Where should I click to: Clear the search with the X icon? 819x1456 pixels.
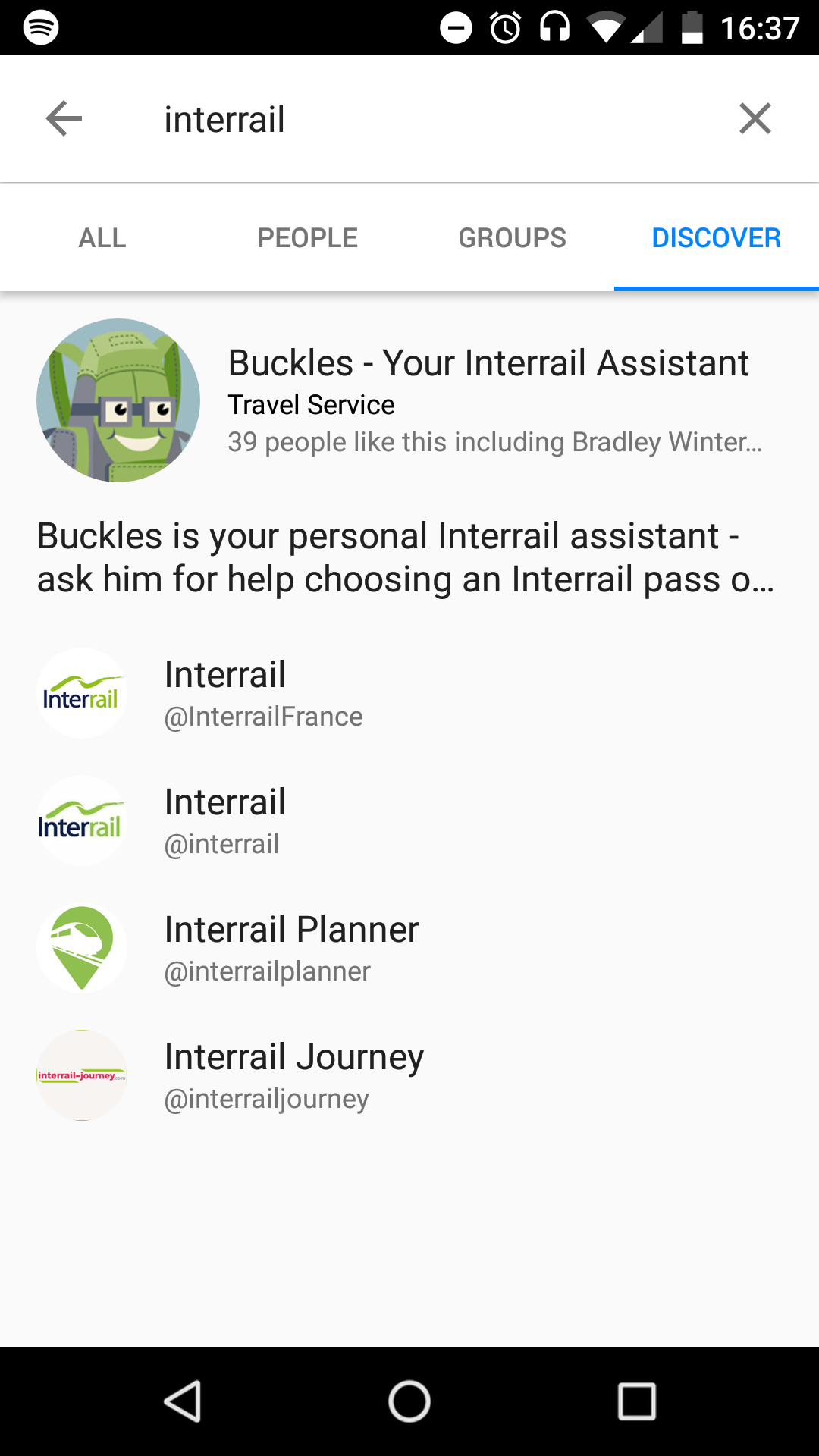tap(755, 118)
